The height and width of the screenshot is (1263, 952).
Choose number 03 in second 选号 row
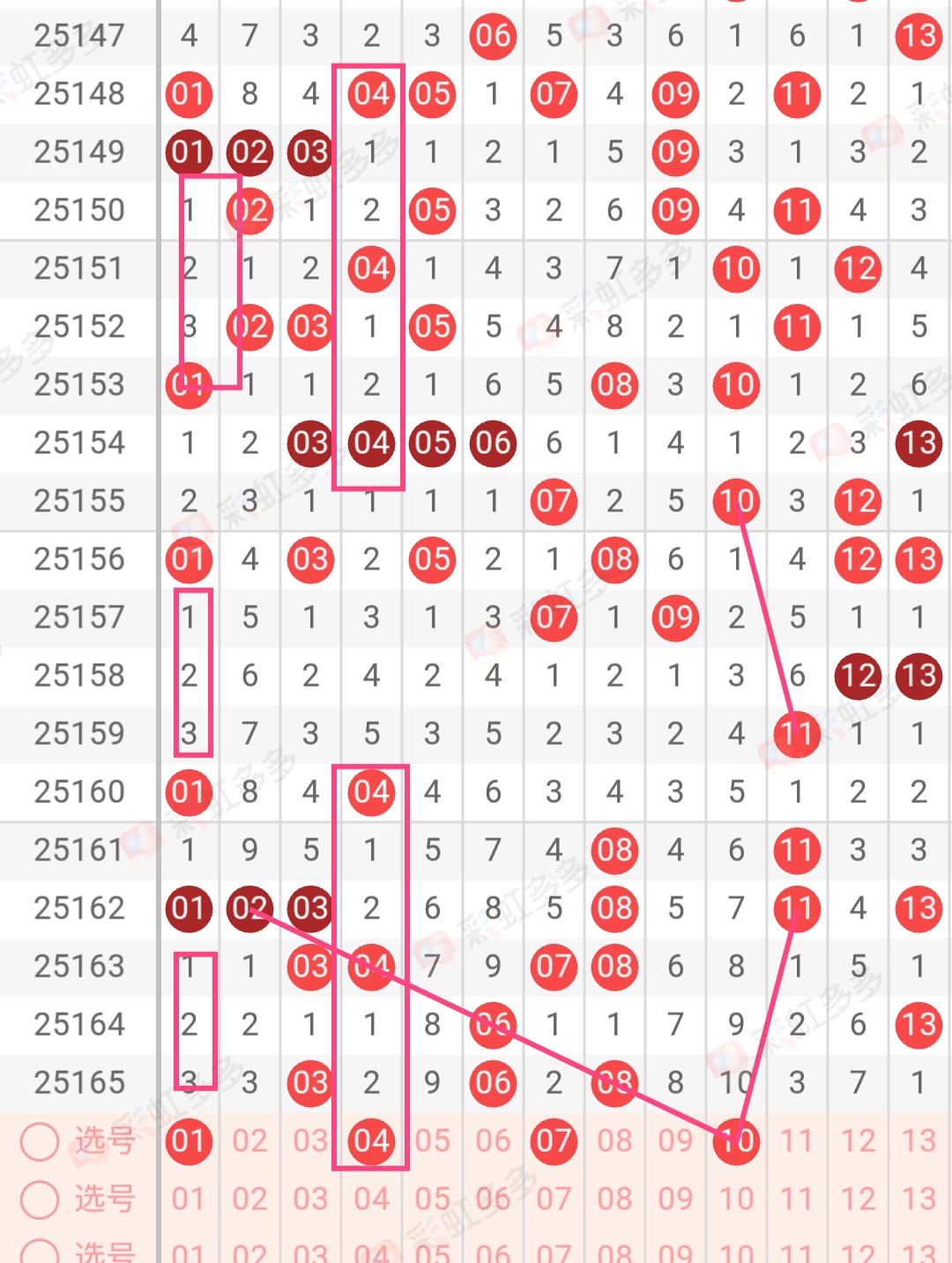click(310, 1200)
